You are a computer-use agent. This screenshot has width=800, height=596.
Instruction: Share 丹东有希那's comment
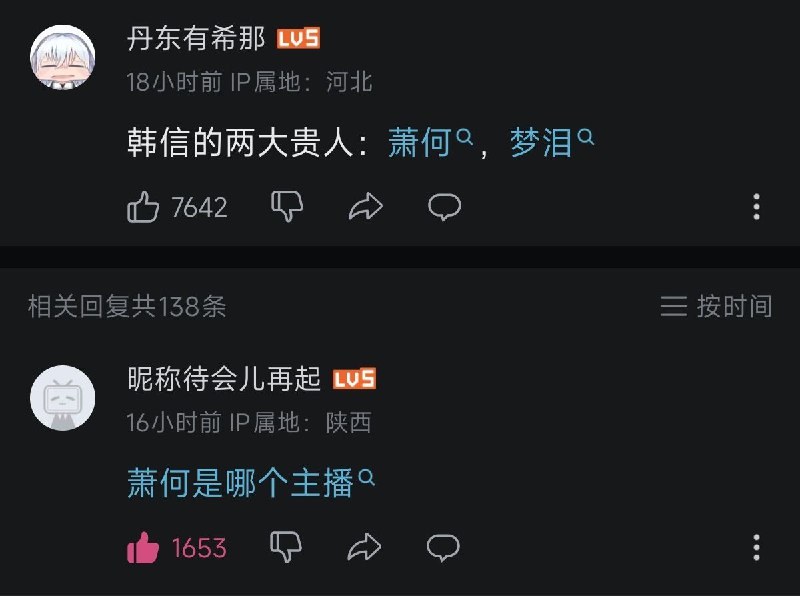click(x=366, y=207)
